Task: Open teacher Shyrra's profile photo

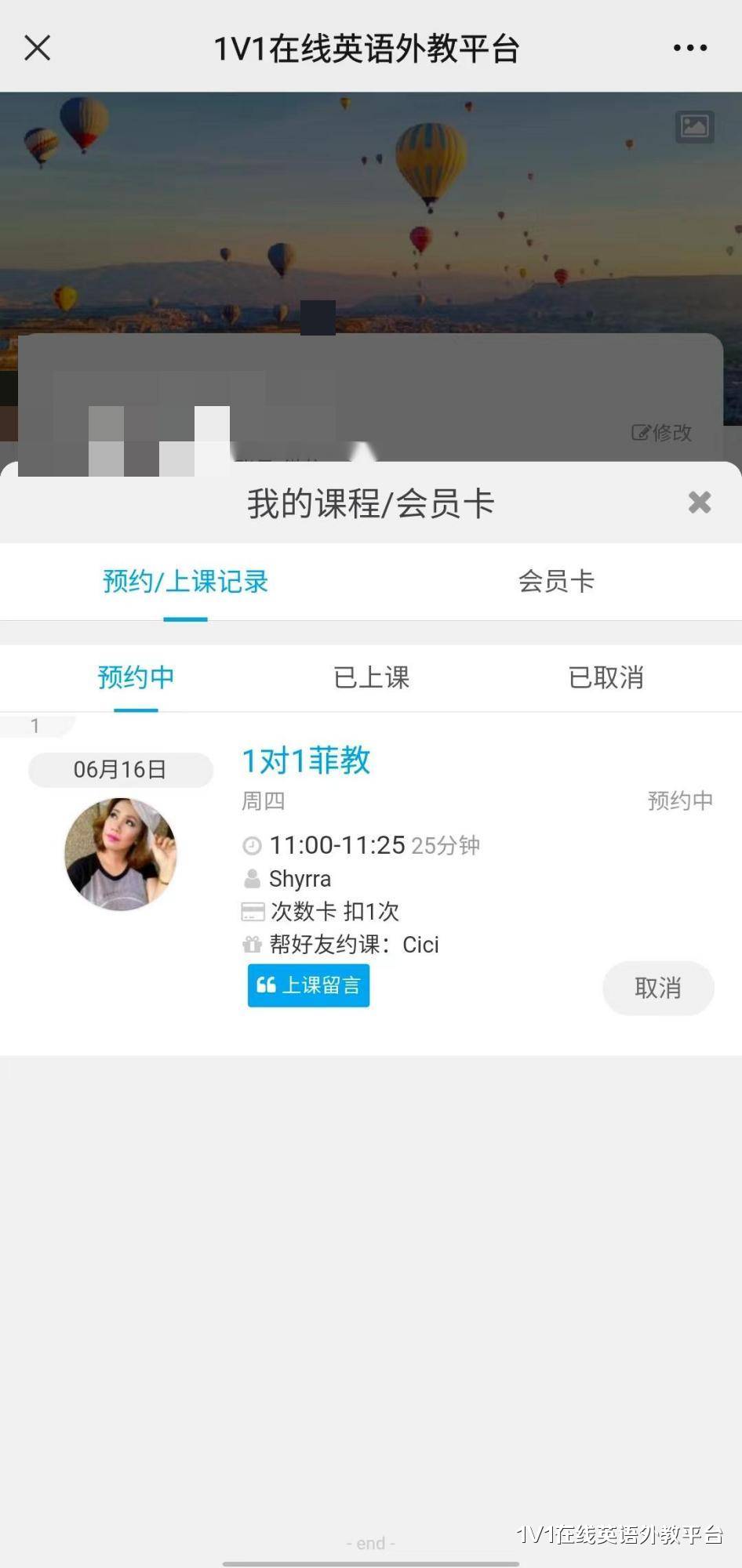Action: point(120,854)
